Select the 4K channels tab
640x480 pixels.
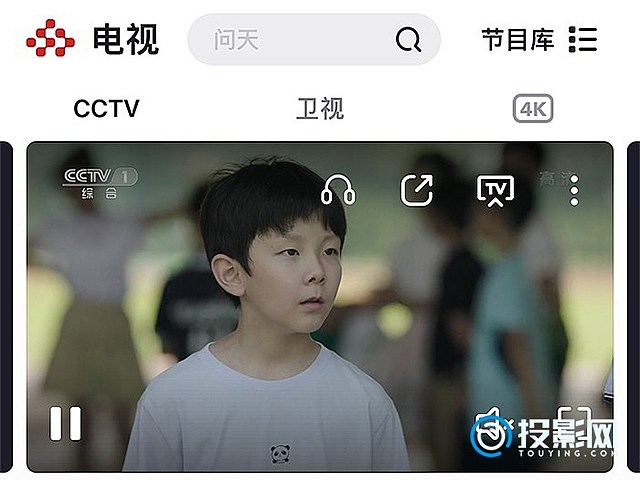(x=533, y=109)
